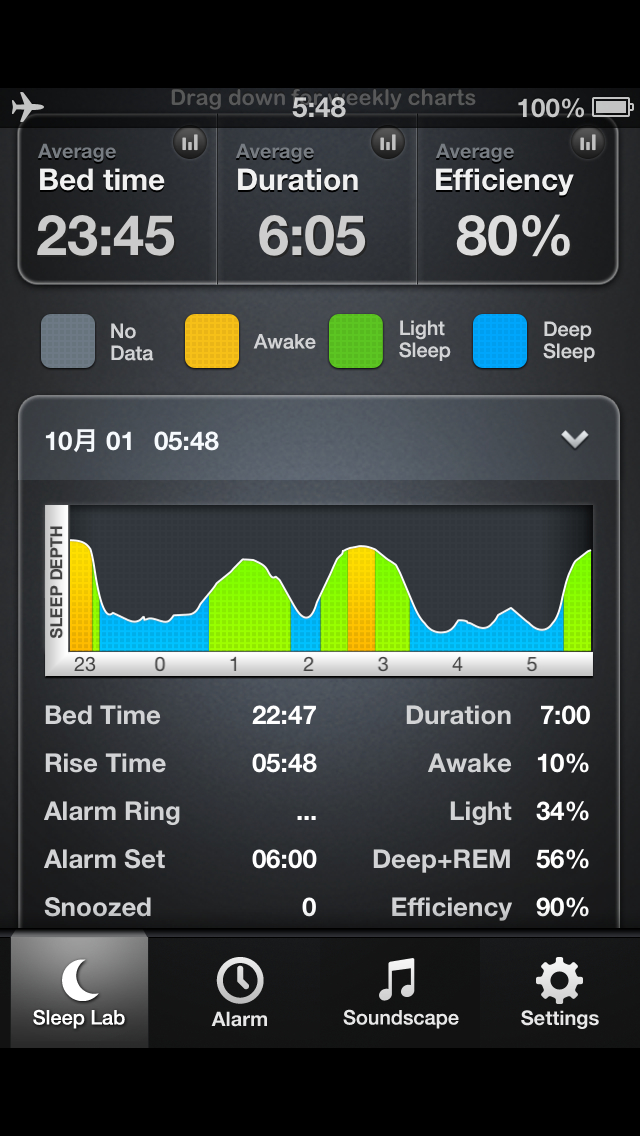Screen dimensions: 640x1136
Task: Collapse the 10月 01 sleep record chevron
Action: coord(575,440)
